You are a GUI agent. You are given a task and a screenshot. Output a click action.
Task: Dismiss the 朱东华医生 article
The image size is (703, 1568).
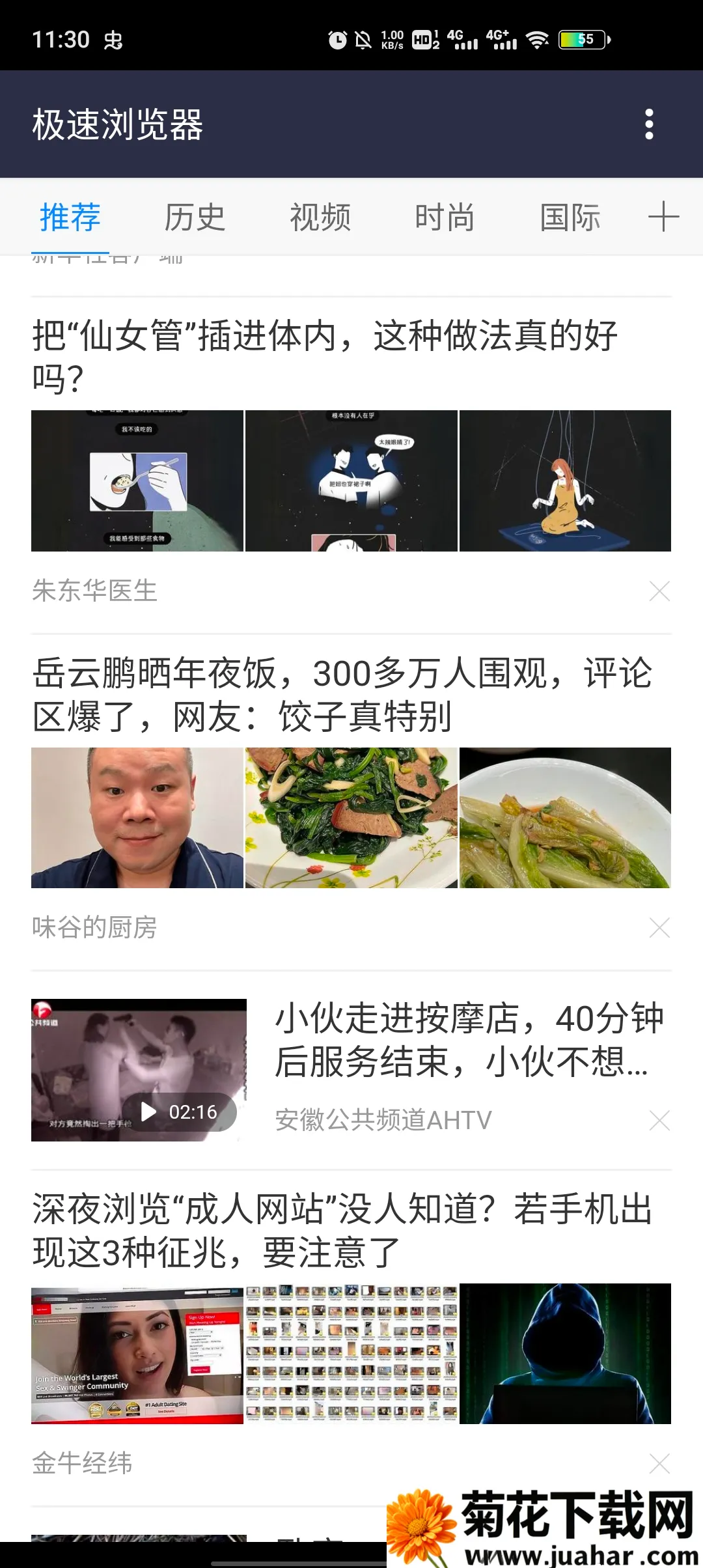(x=659, y=591)
